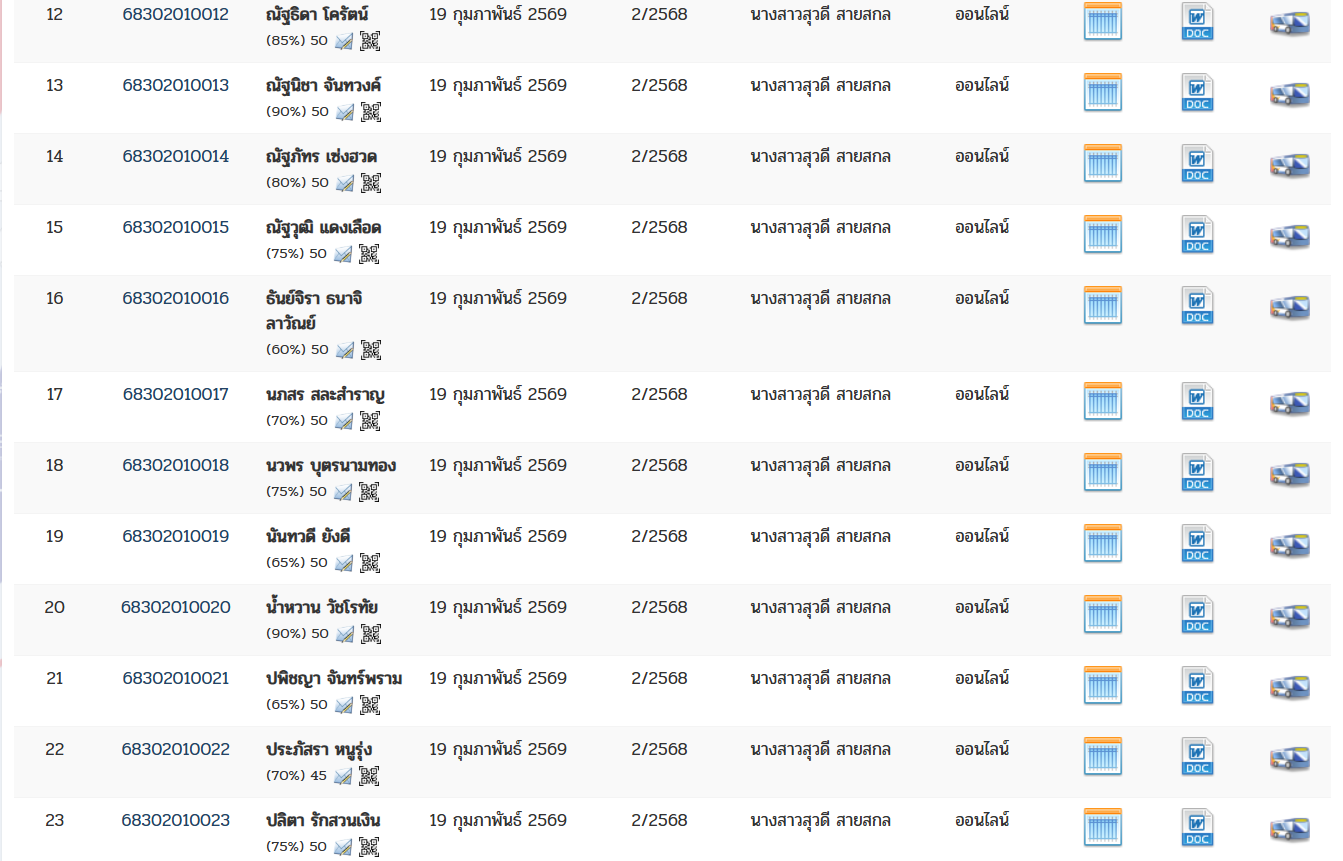This screenshot has height=861, width=1343.
Task: Open the DOC document for row 17
Action: (x=1197, y=401)
